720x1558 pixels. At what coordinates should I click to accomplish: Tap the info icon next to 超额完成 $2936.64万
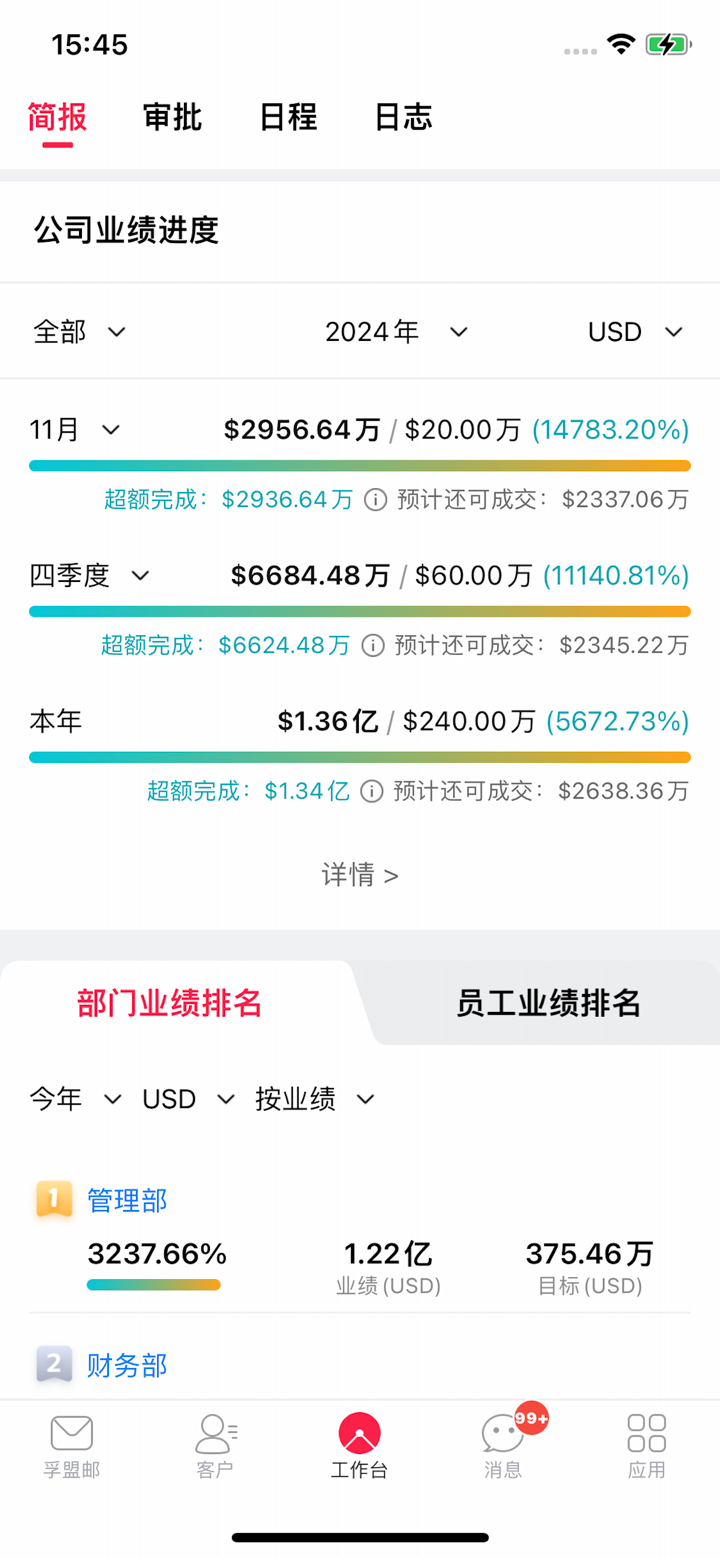pyautogui.click(x=375, y=499)
